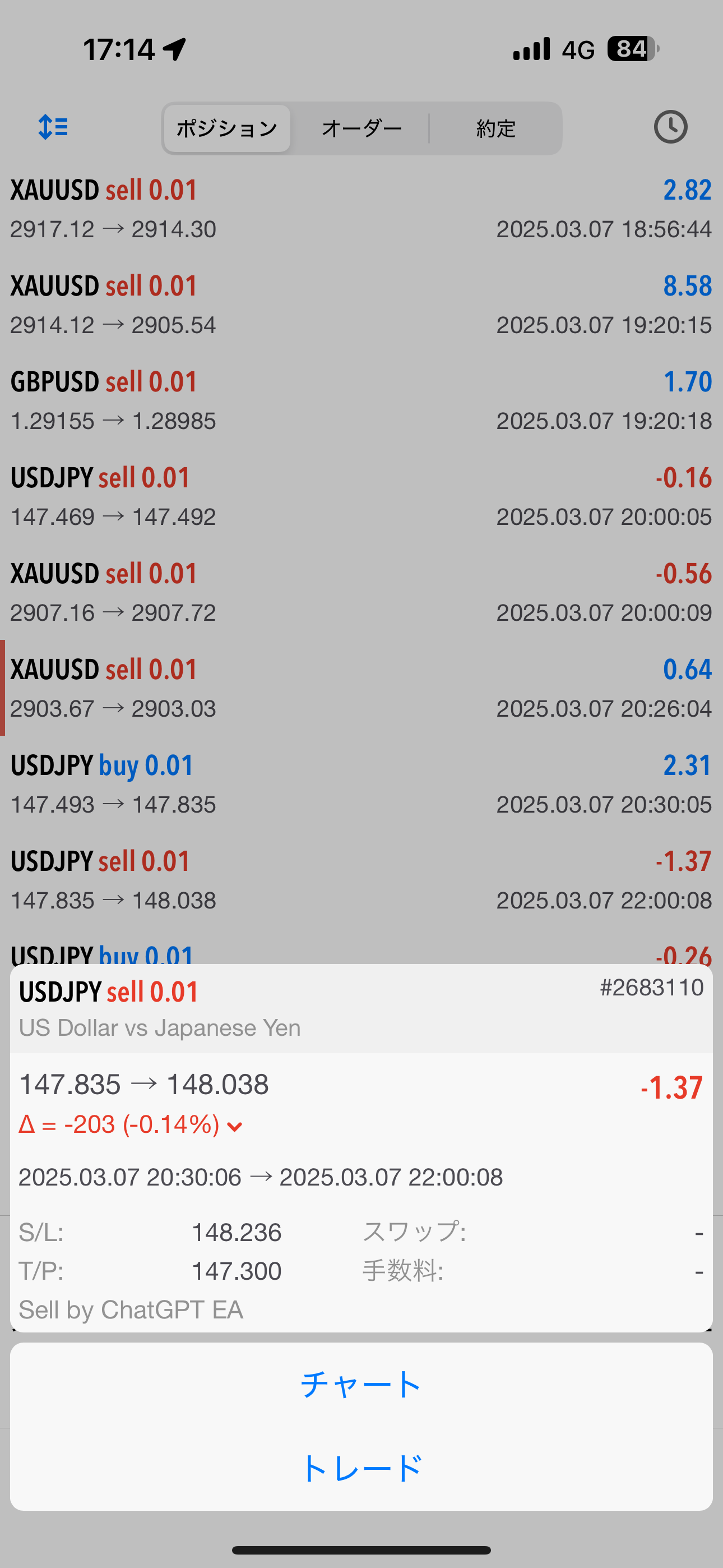Open the history period clock icon

point(670,127)
